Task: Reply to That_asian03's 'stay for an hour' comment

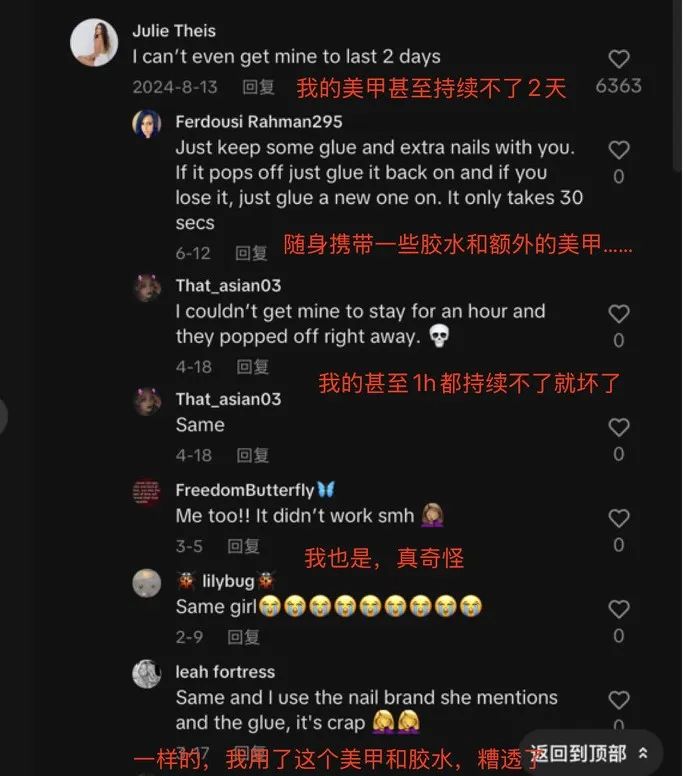Action: [252, 367]
